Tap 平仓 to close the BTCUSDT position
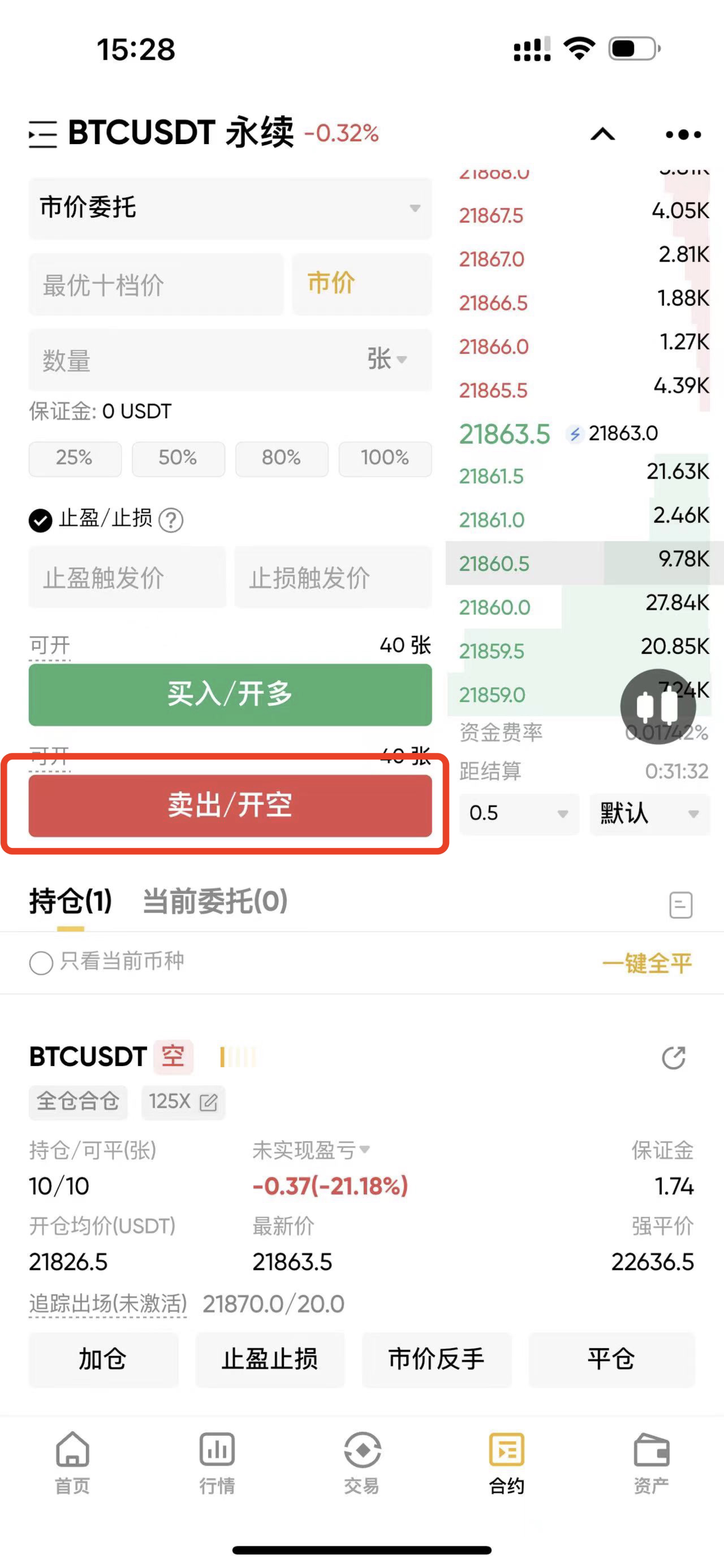This screenshot has height=1568, width=724. pyautogui.click(x=611, y=1359)
